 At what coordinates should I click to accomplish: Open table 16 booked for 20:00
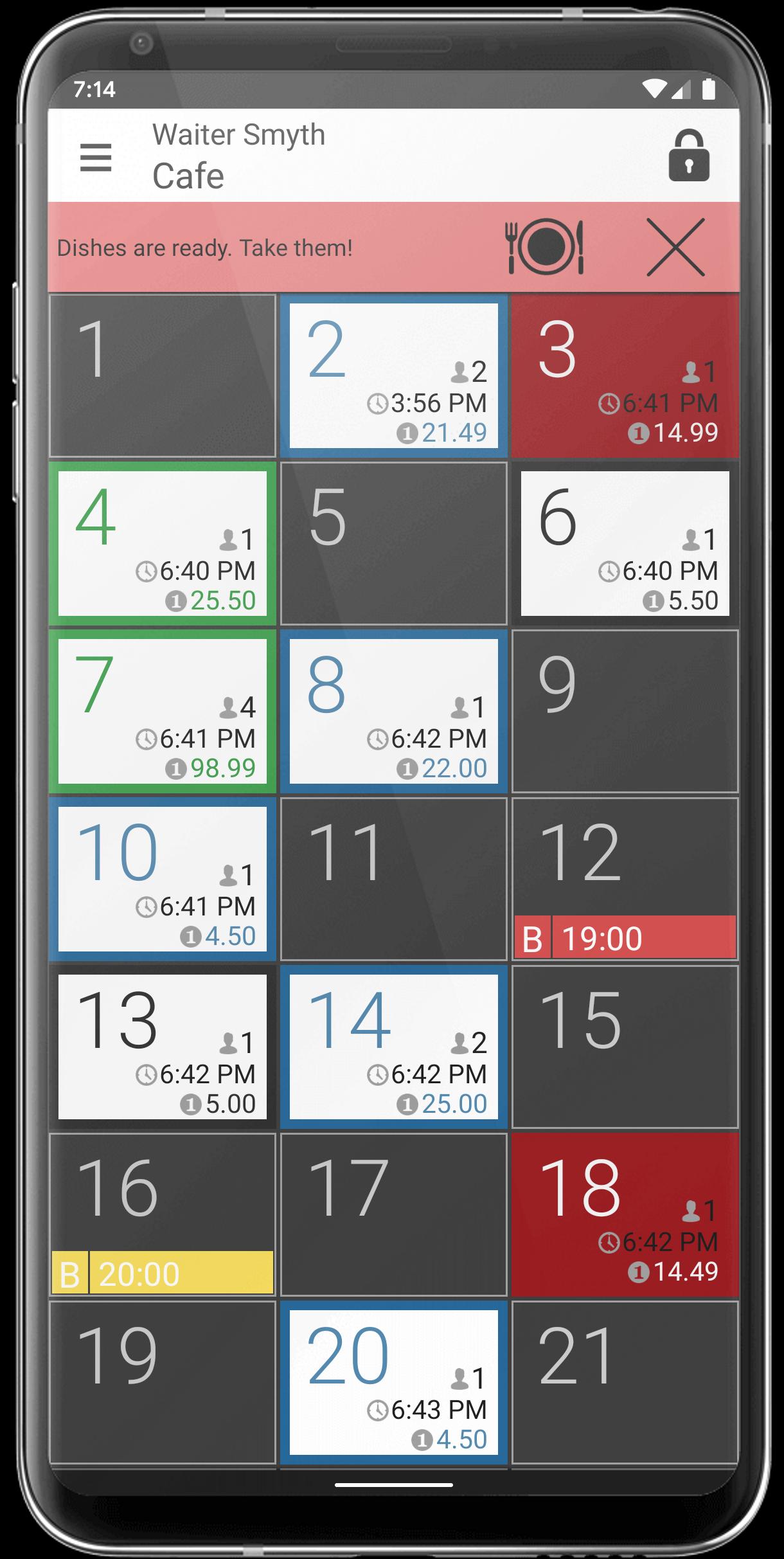163,1215
